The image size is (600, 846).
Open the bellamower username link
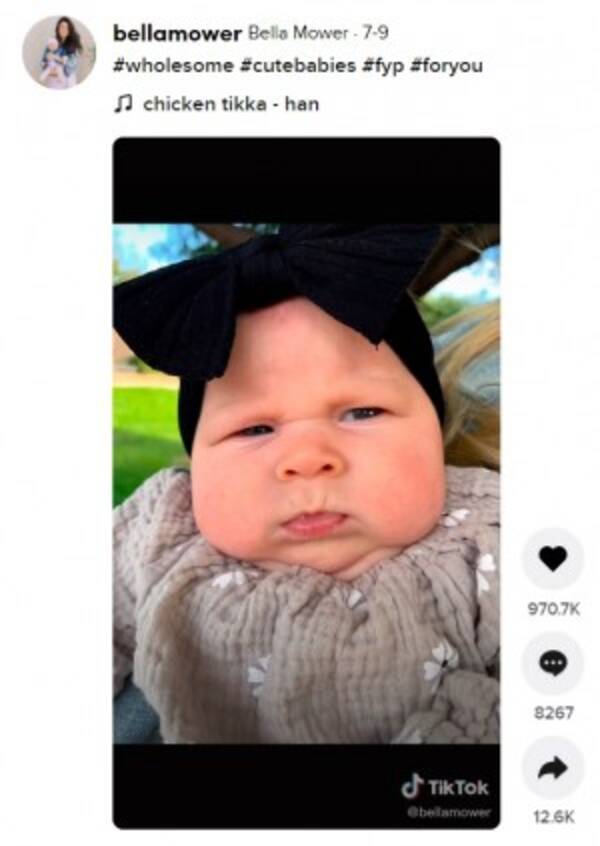click(x=177, y=33)
